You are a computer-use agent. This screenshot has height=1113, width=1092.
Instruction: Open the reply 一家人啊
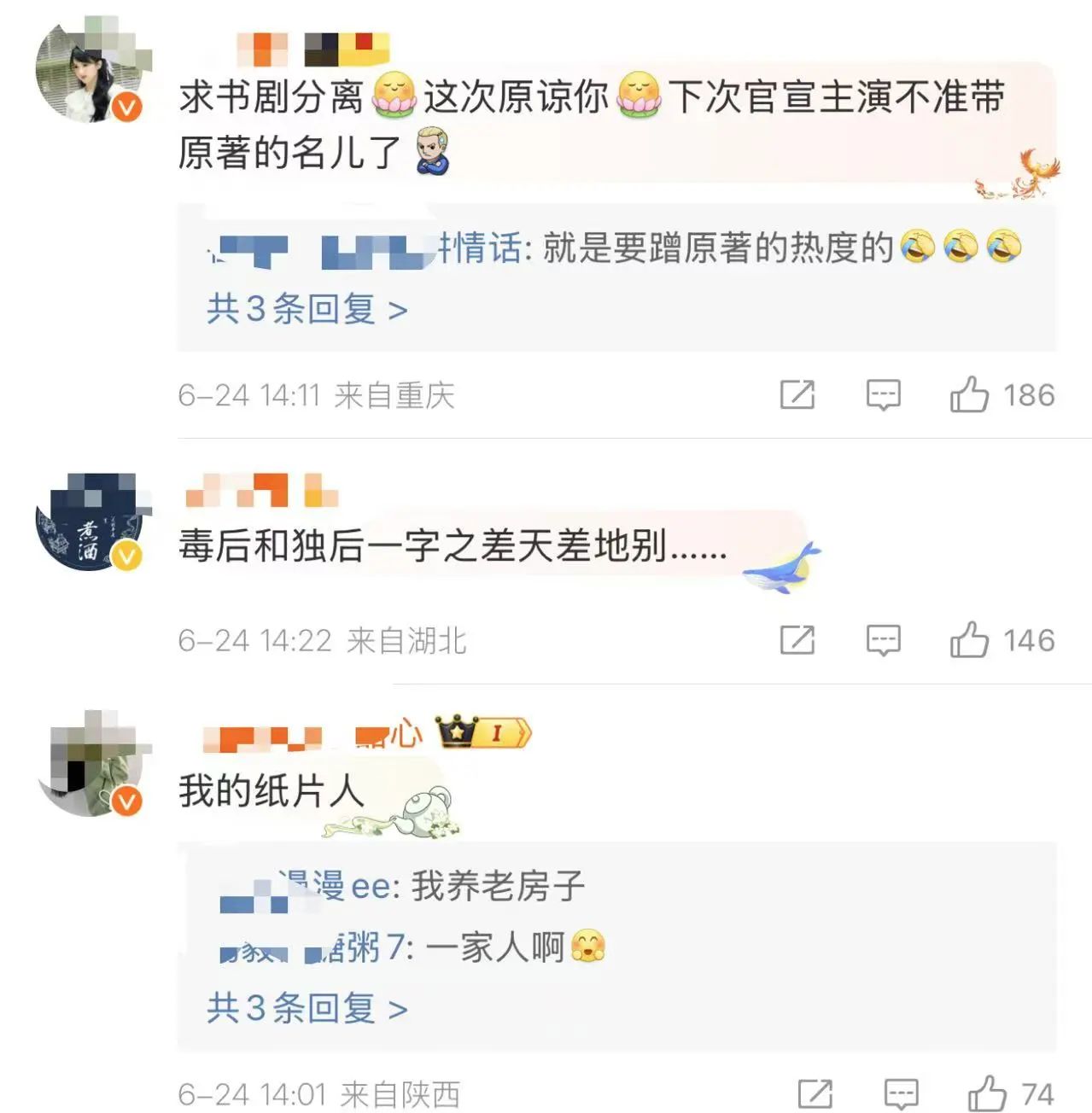pos(495,947)
